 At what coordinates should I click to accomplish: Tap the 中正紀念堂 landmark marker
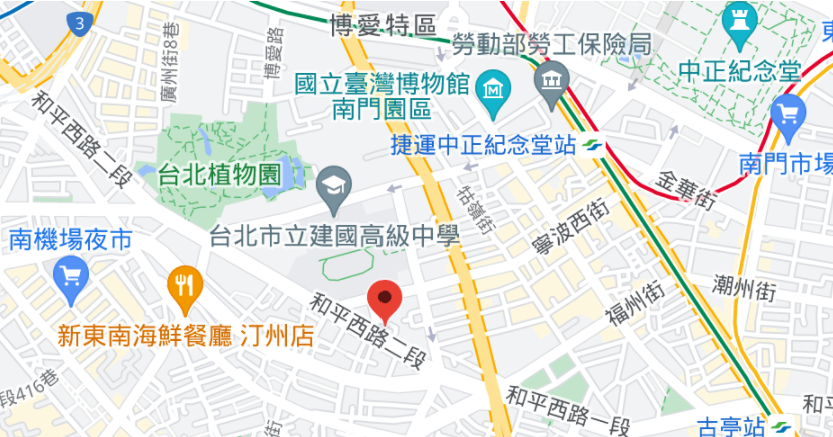point(738,25)
